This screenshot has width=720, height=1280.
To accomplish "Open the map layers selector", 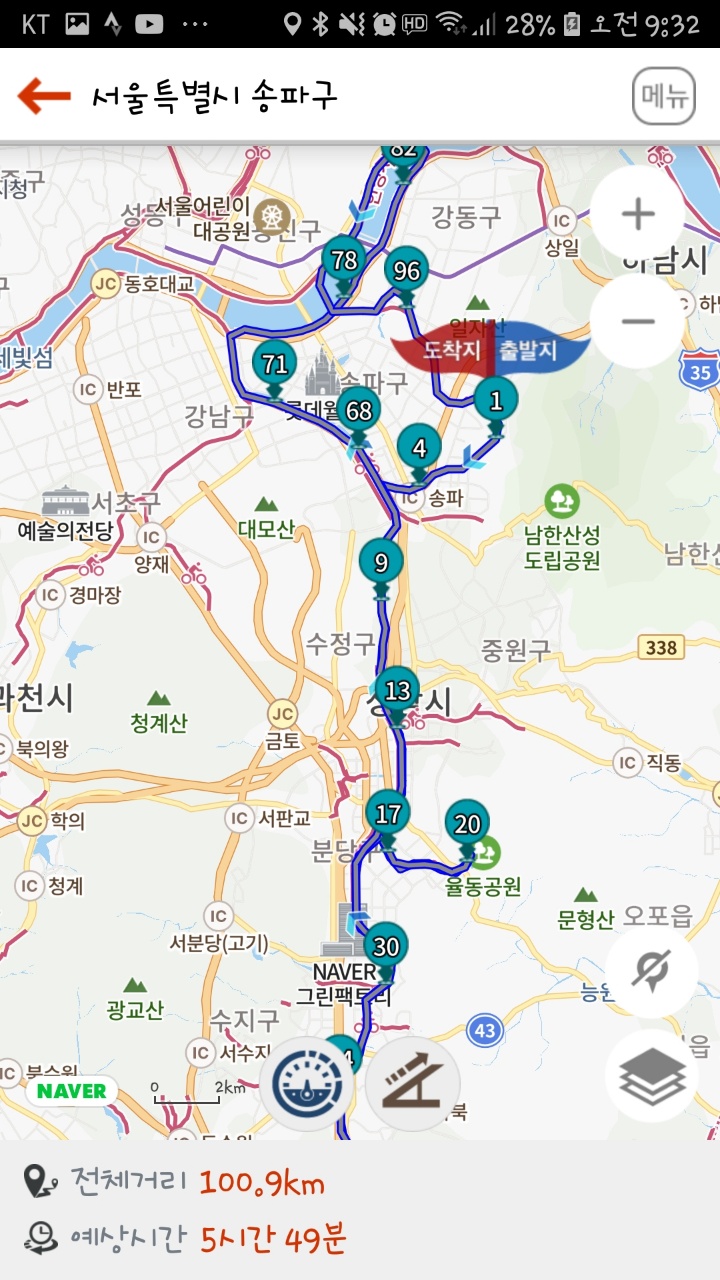I will coord(651,1076).
